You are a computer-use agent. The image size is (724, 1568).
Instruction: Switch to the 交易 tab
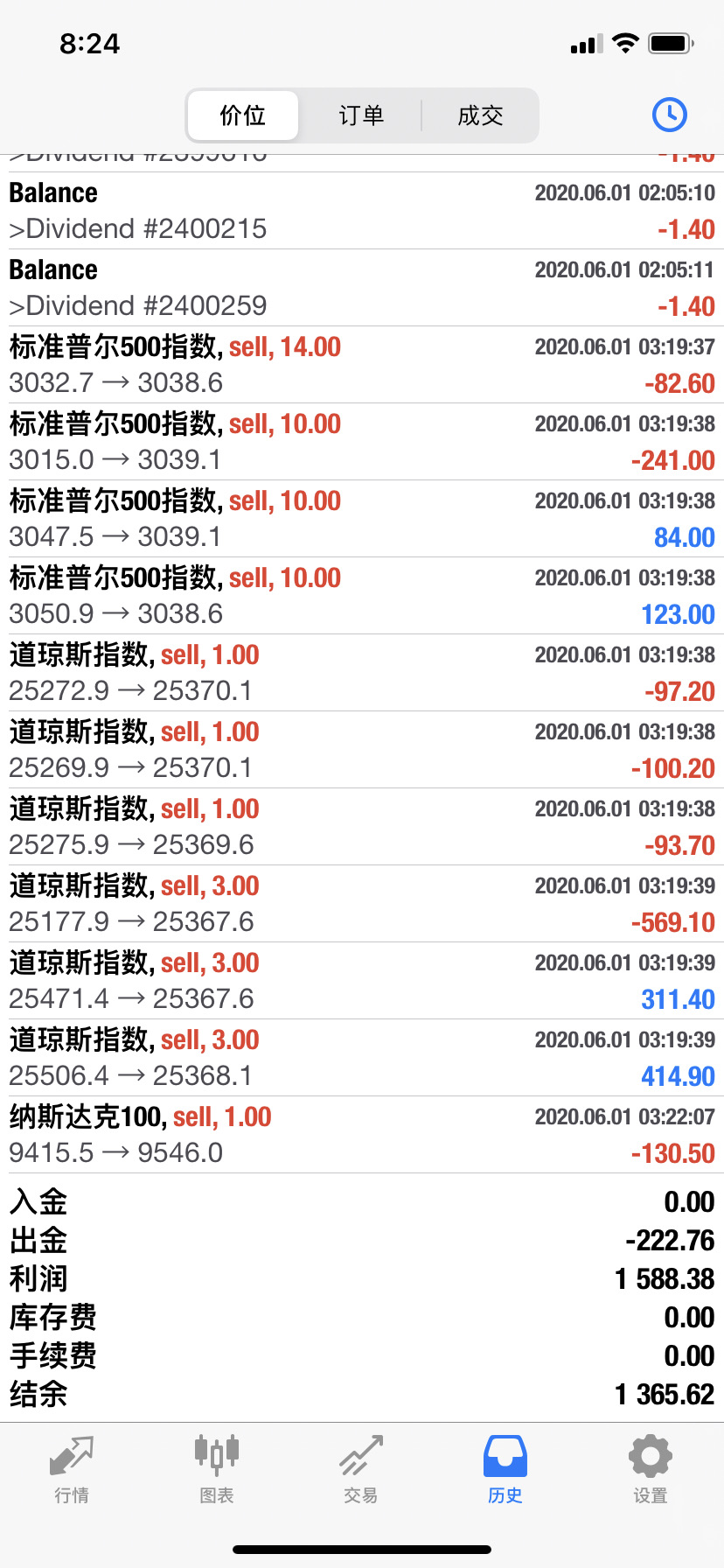click(x=361, y=1469)
